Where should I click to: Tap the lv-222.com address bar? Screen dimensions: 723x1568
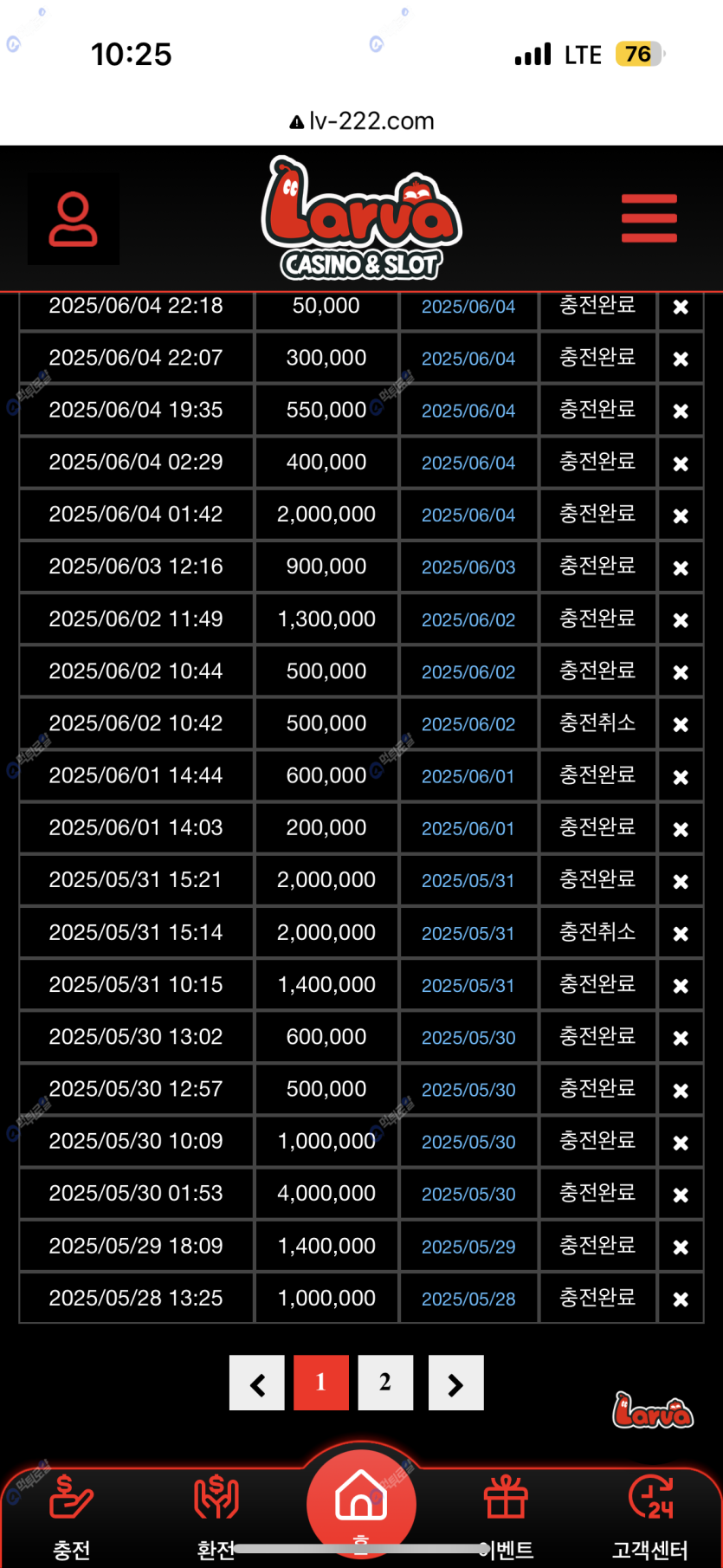point(362,121)
